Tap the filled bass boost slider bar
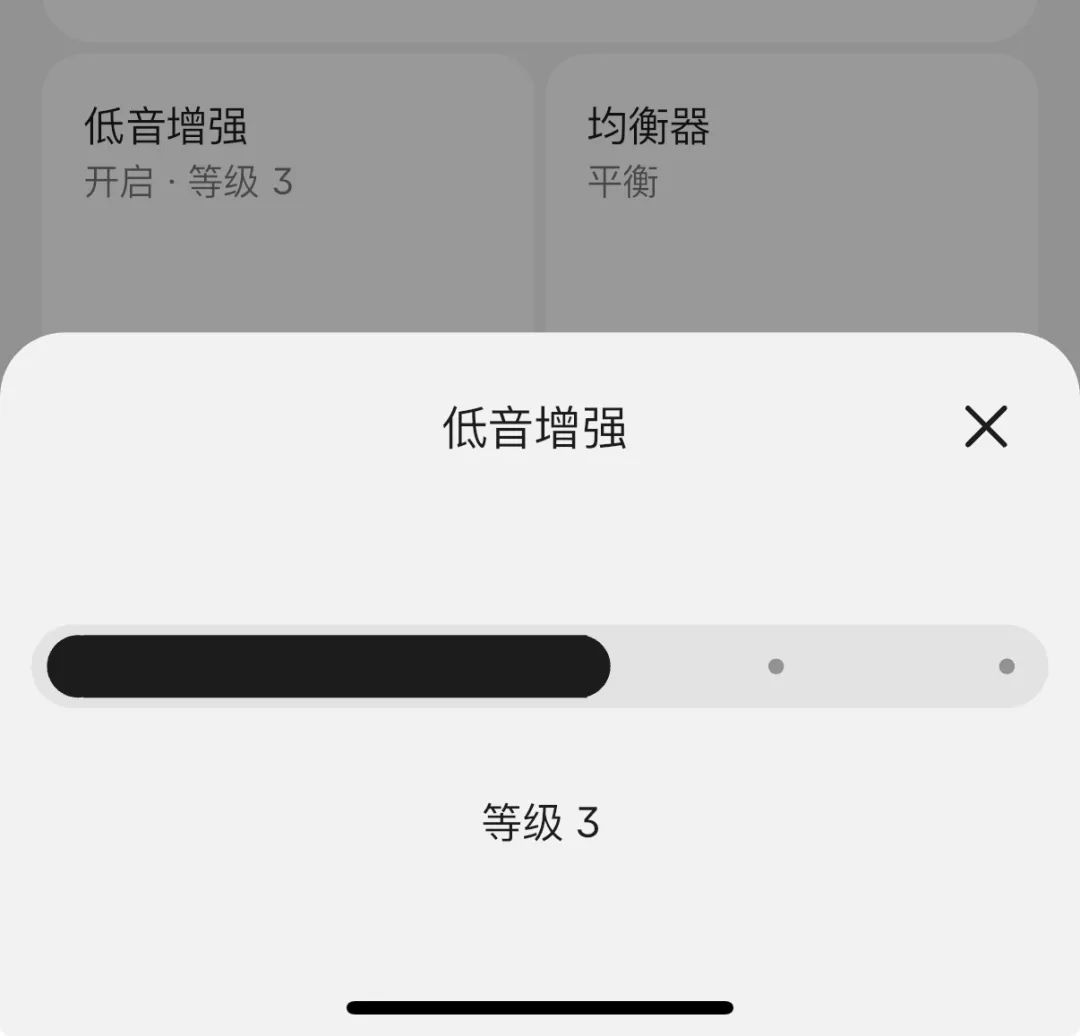 (x=329, y=666)
